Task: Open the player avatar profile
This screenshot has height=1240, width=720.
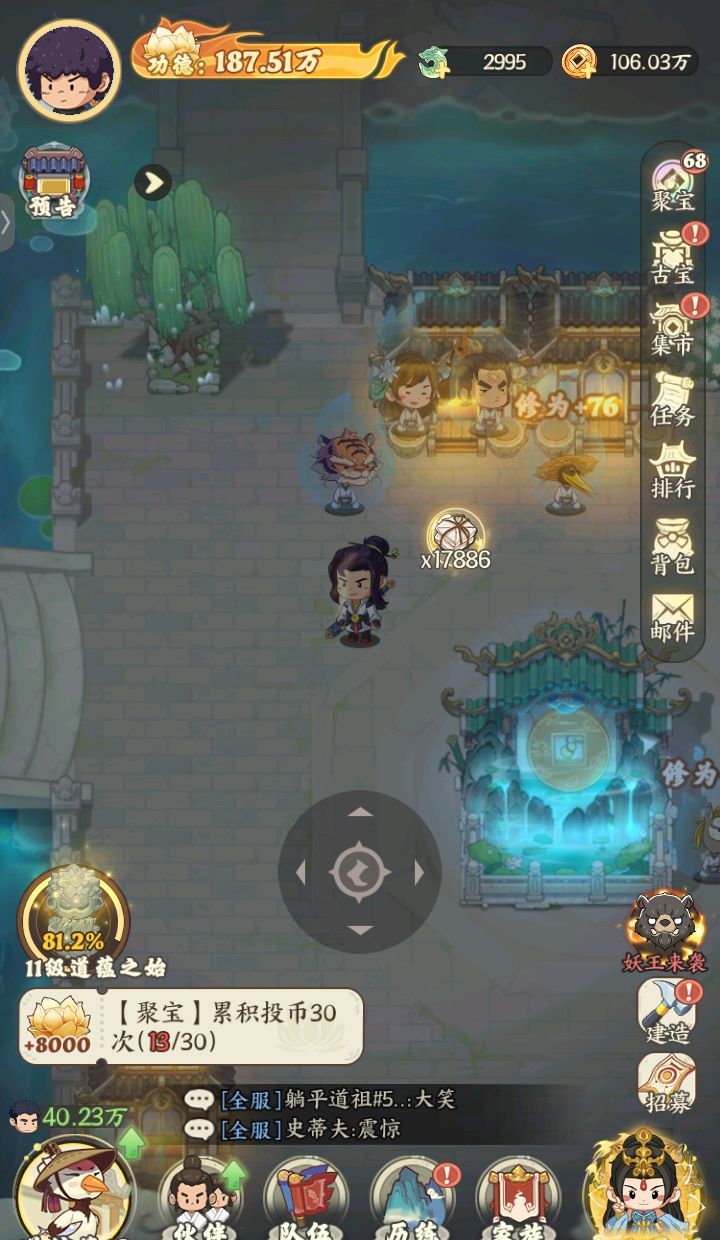Action: (69, 69)
